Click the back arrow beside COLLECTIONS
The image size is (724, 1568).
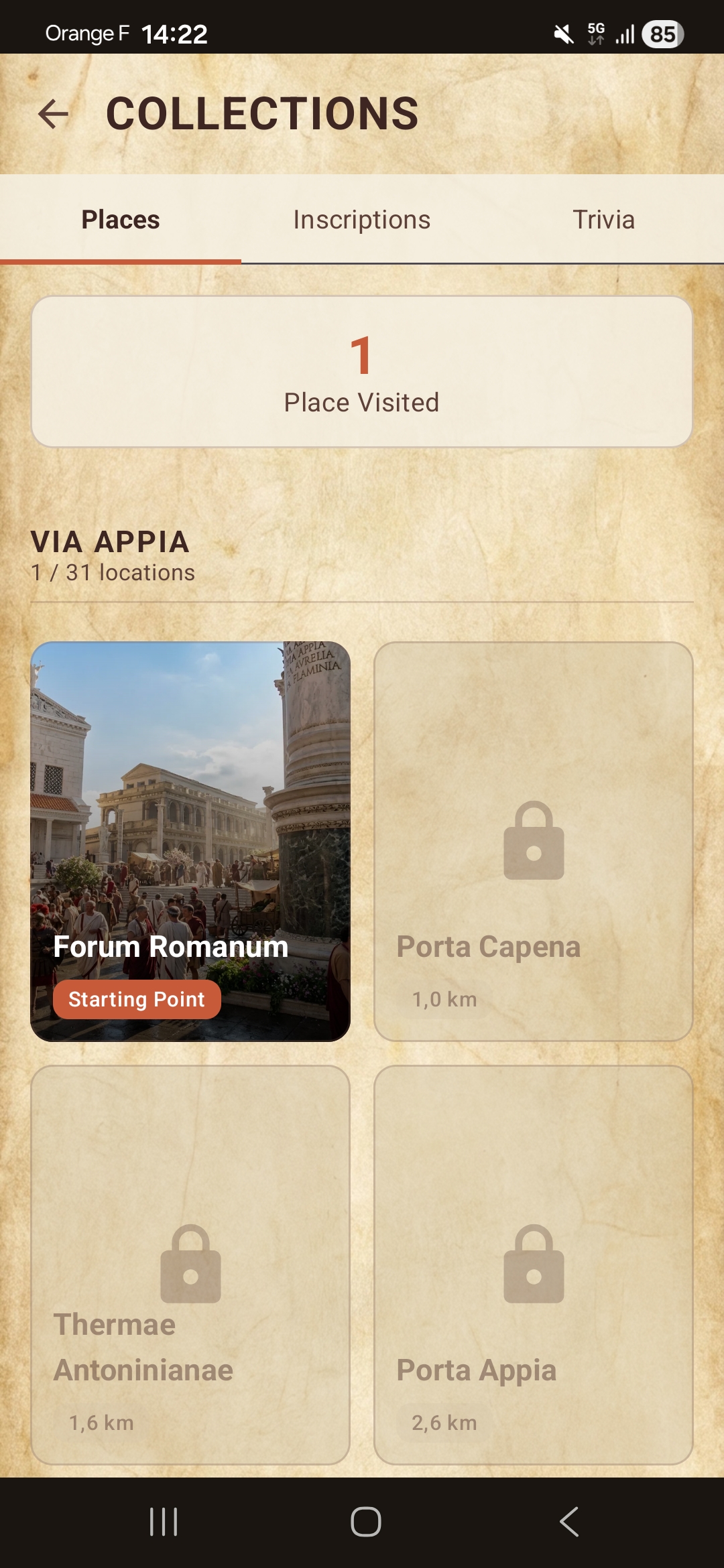(x=55, y=115)
